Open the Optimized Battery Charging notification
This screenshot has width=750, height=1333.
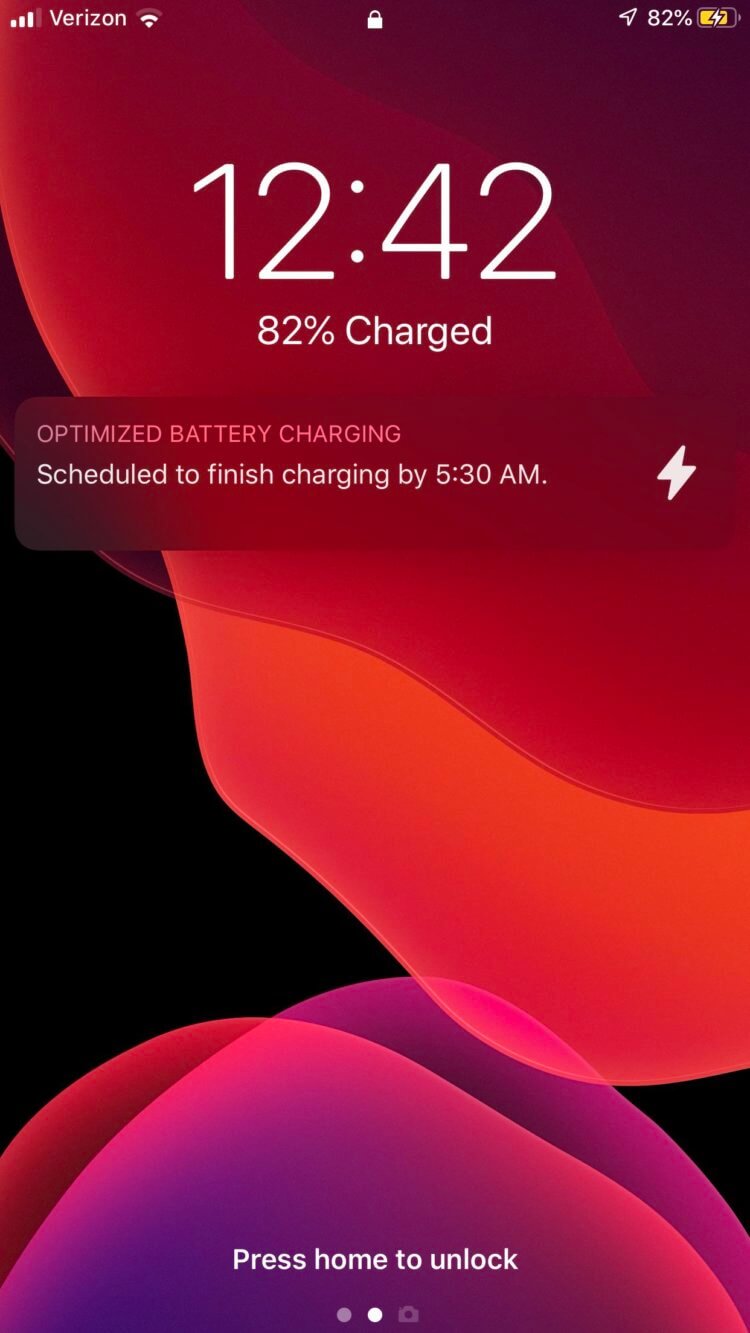point(375,473)
